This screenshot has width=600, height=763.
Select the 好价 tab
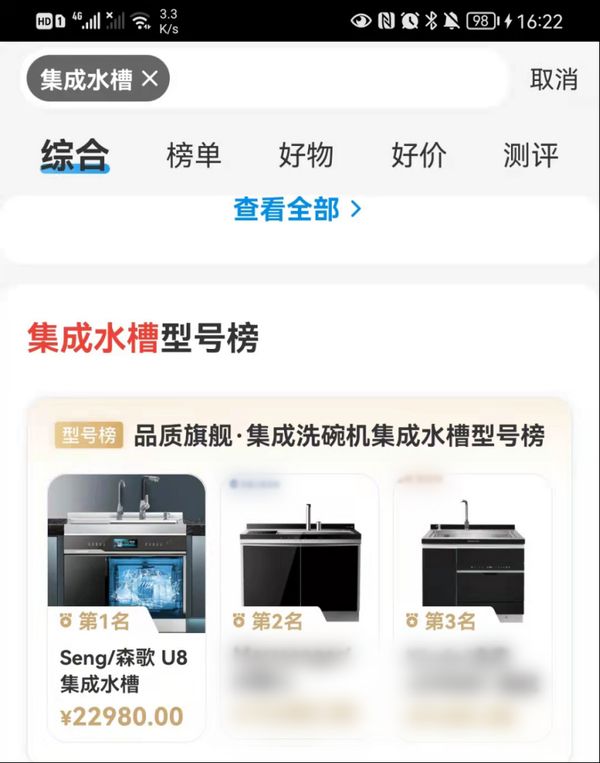[418, 156]
